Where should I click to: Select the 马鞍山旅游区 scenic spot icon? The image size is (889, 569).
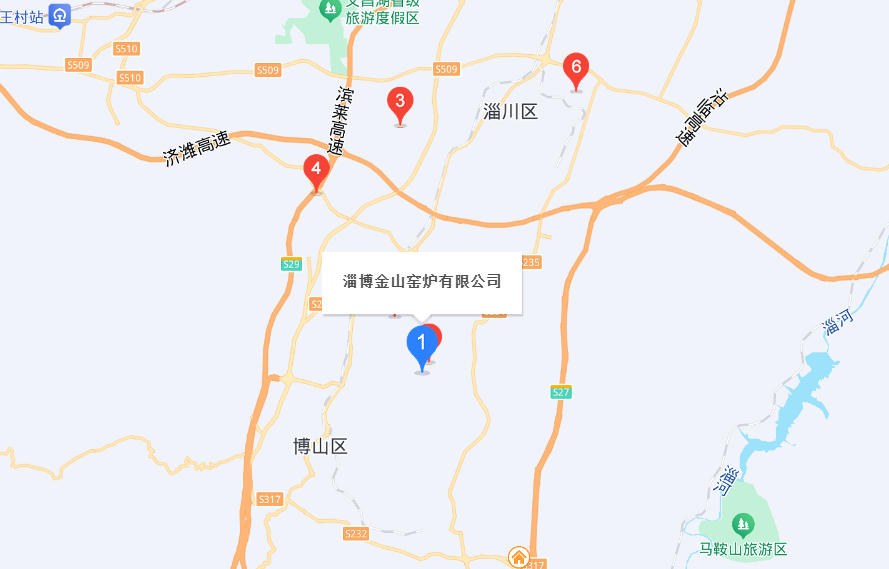(x=742, y=524)
